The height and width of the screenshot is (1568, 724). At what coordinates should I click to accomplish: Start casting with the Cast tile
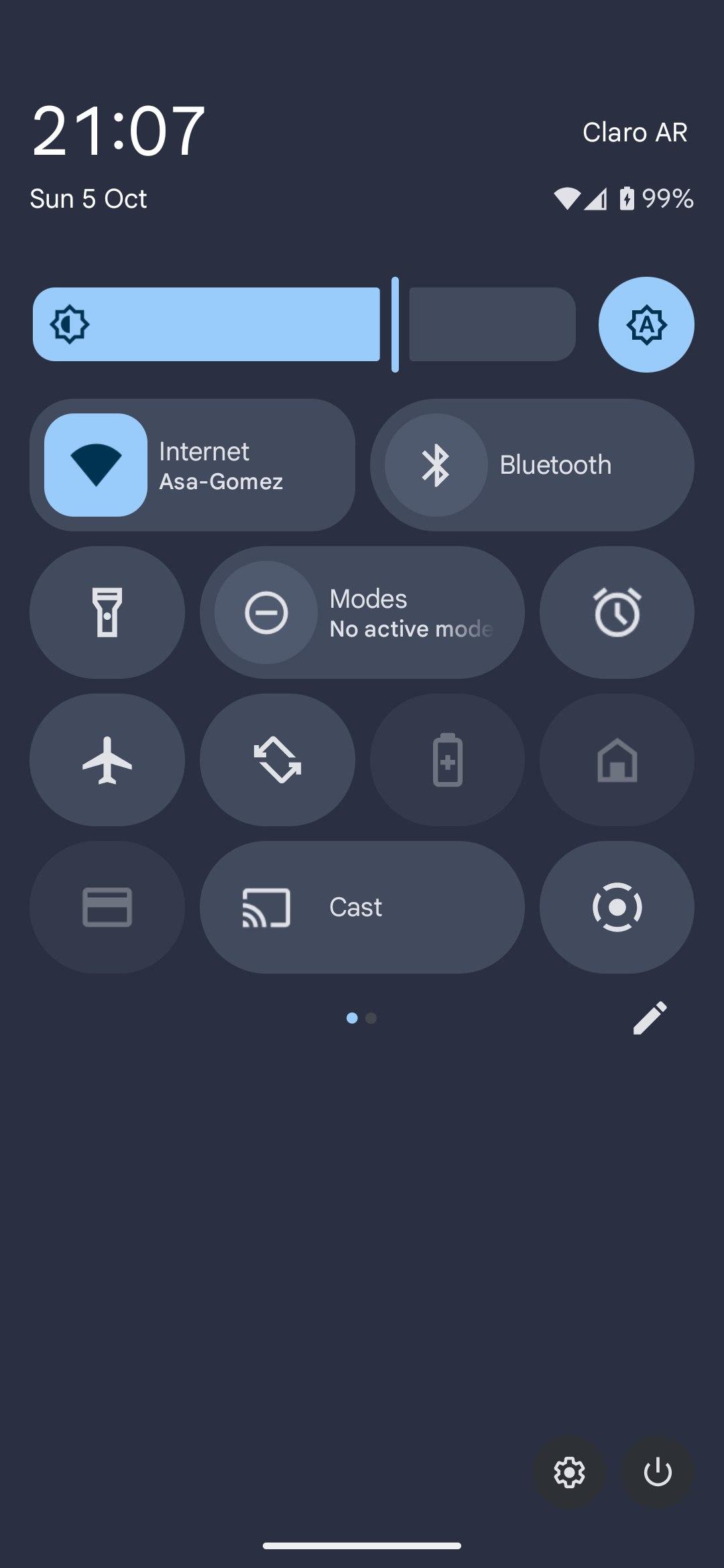(362, 907)
